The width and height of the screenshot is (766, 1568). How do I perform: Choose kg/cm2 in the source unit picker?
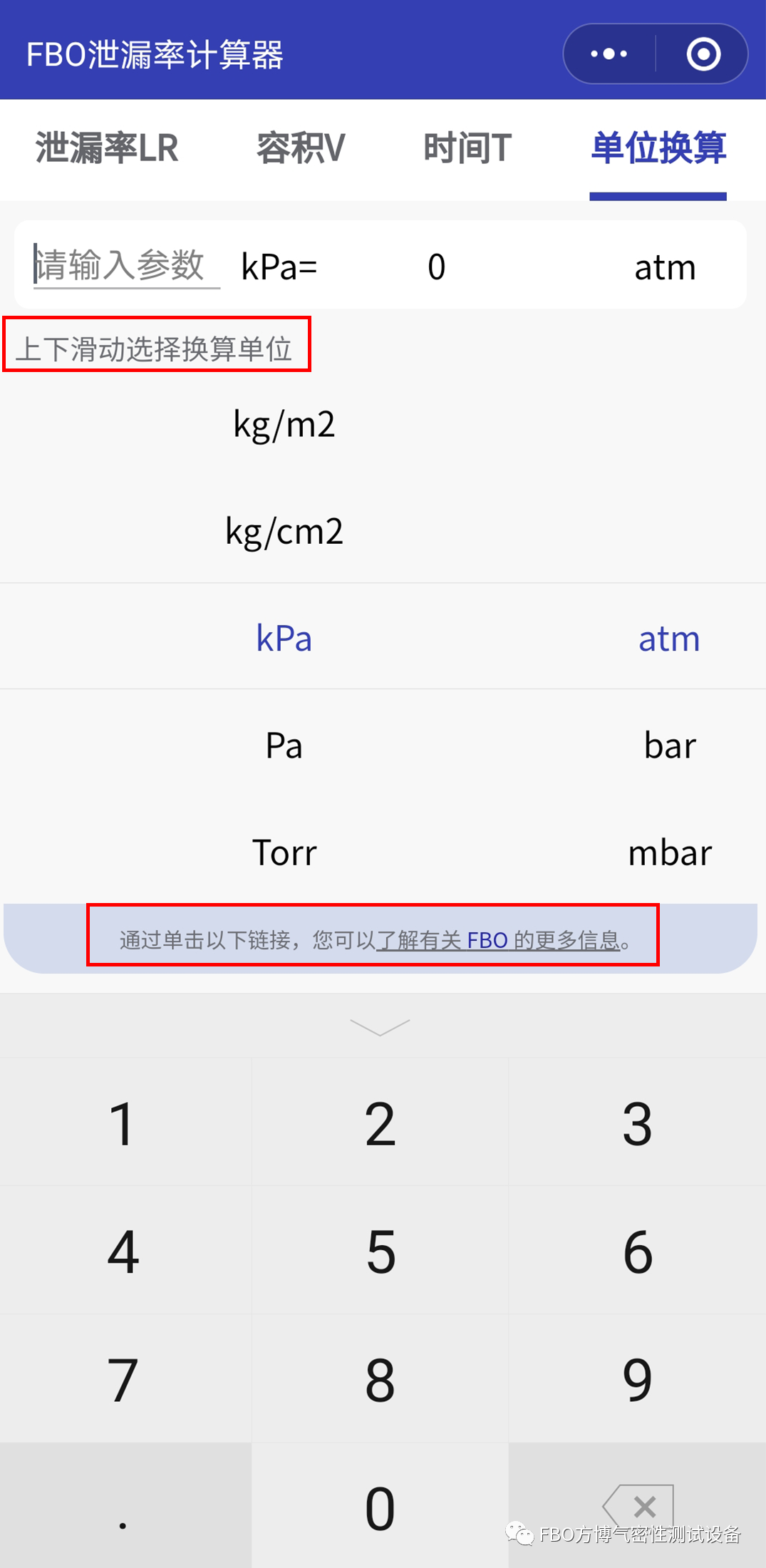point(284,531)
